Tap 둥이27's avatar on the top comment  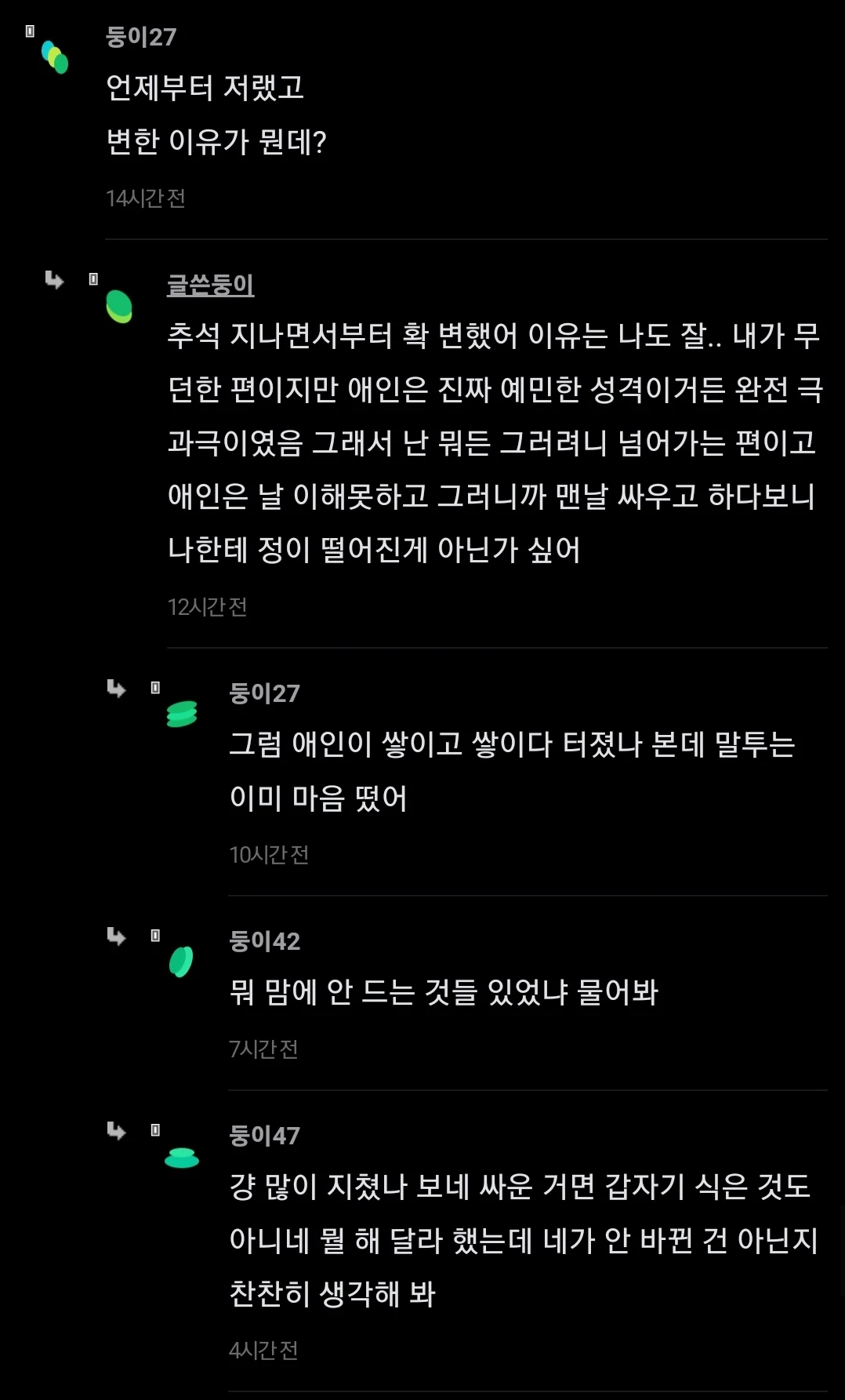click(55, 56)
